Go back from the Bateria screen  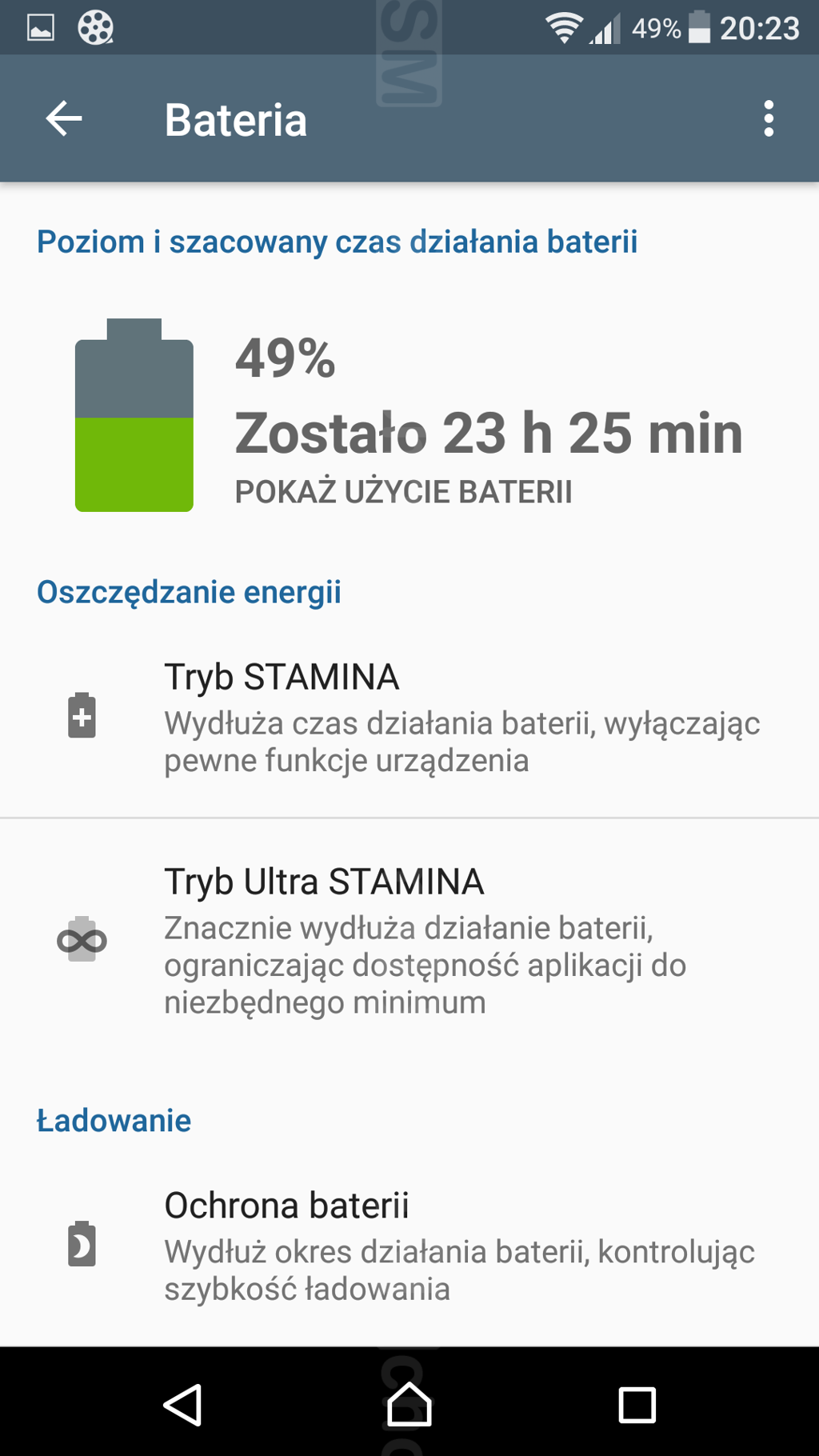pos(64,119)
